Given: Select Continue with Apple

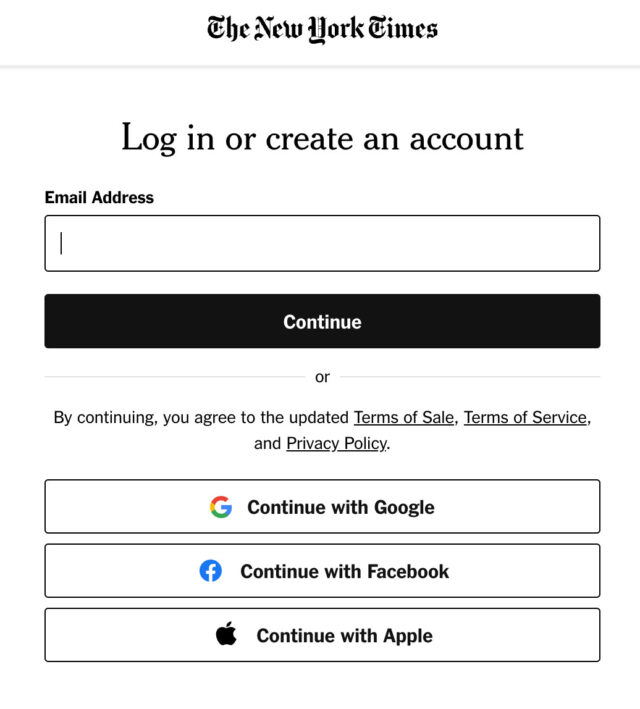Looking at the screenshot, I should (322, 635).
